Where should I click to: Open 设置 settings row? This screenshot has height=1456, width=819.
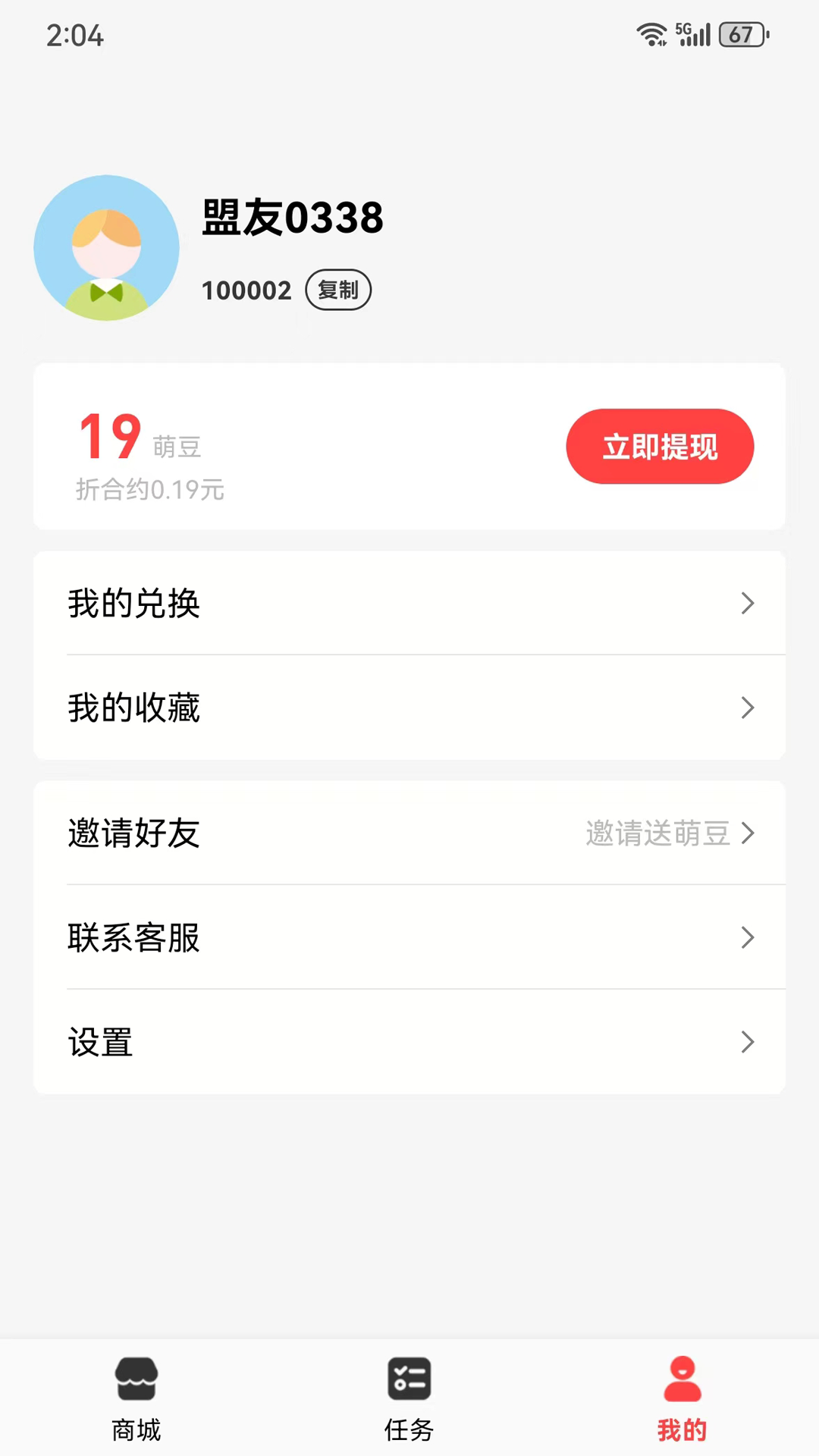[x=409, y=1042]
